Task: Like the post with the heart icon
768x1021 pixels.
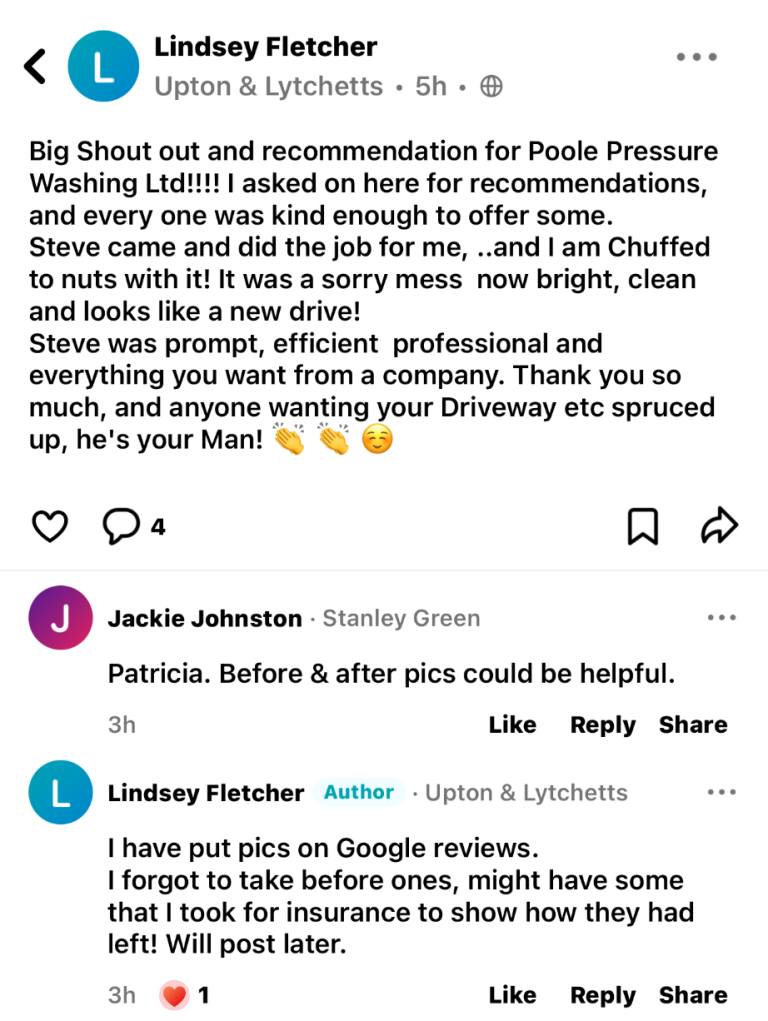Action: pos(50,526)
